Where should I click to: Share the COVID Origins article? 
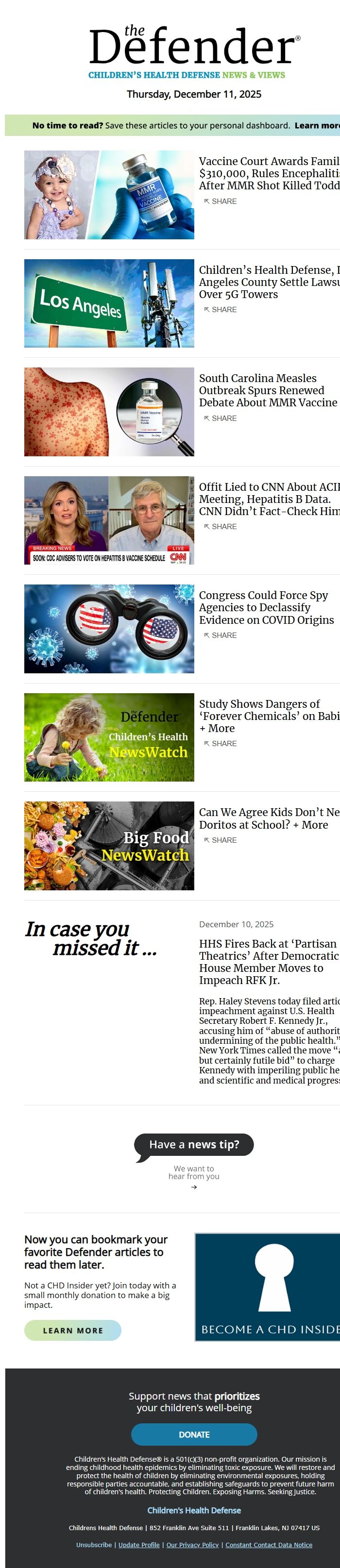[x=221, y=635]
